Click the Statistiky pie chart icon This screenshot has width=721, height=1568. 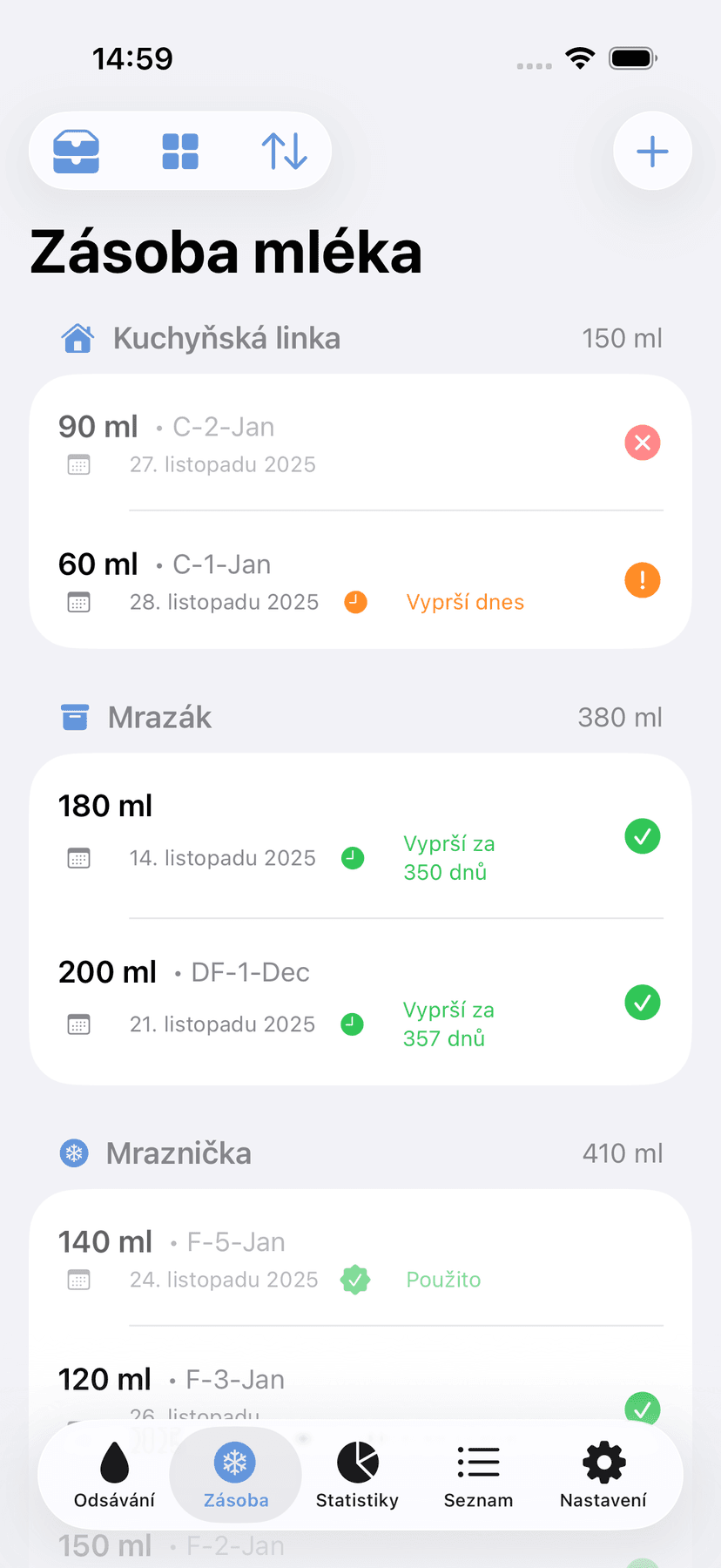tap(357, 1462)
